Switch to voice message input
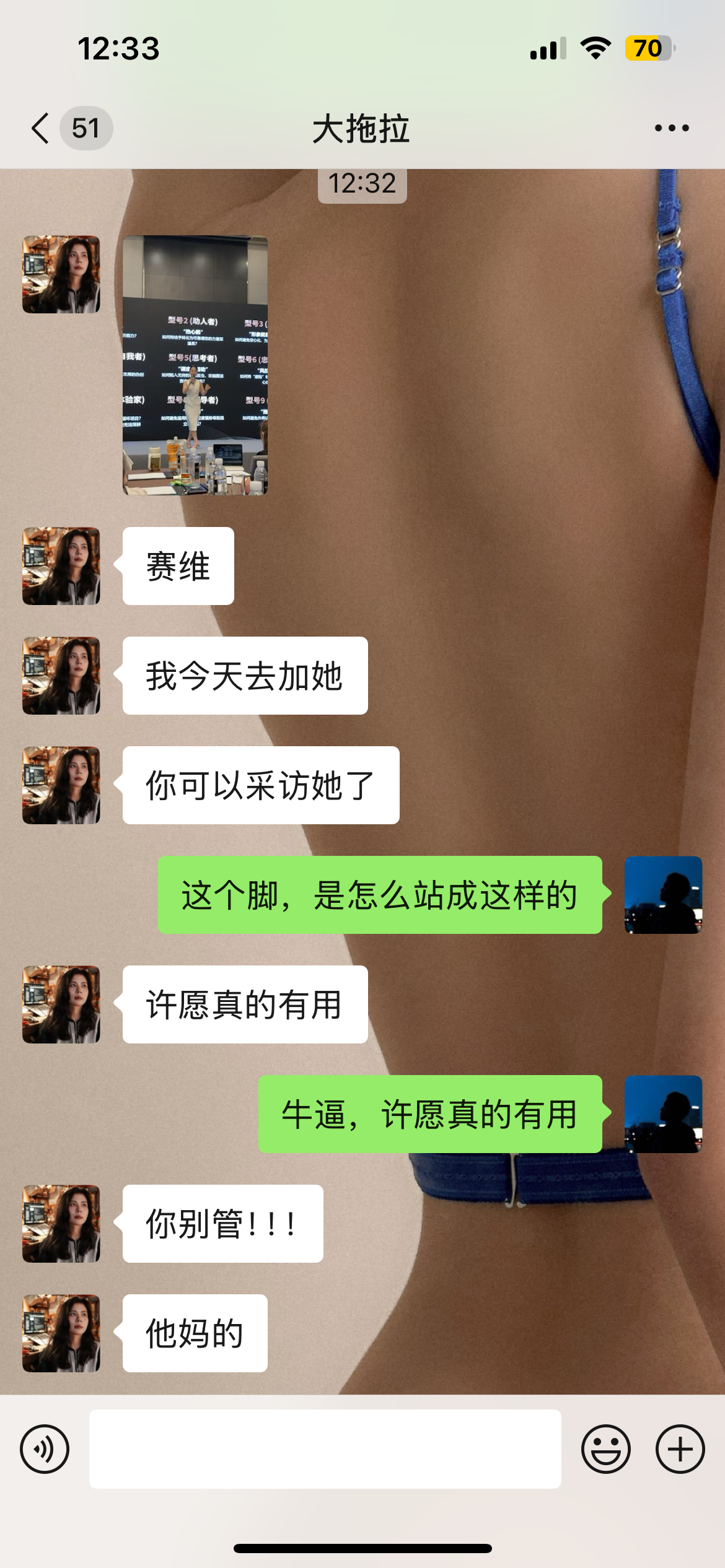 [45, 1449]
